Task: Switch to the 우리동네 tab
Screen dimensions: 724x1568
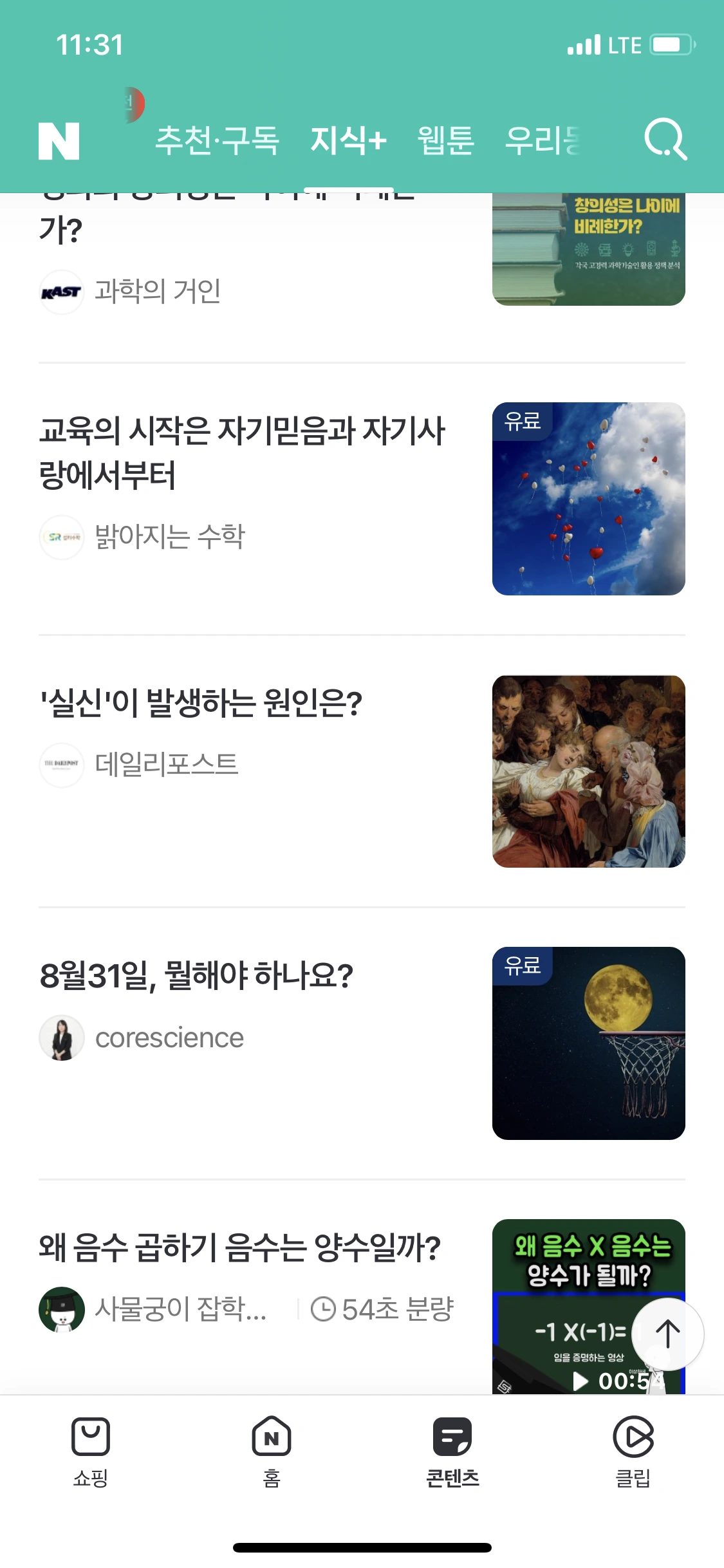Action: click(543, 140)
